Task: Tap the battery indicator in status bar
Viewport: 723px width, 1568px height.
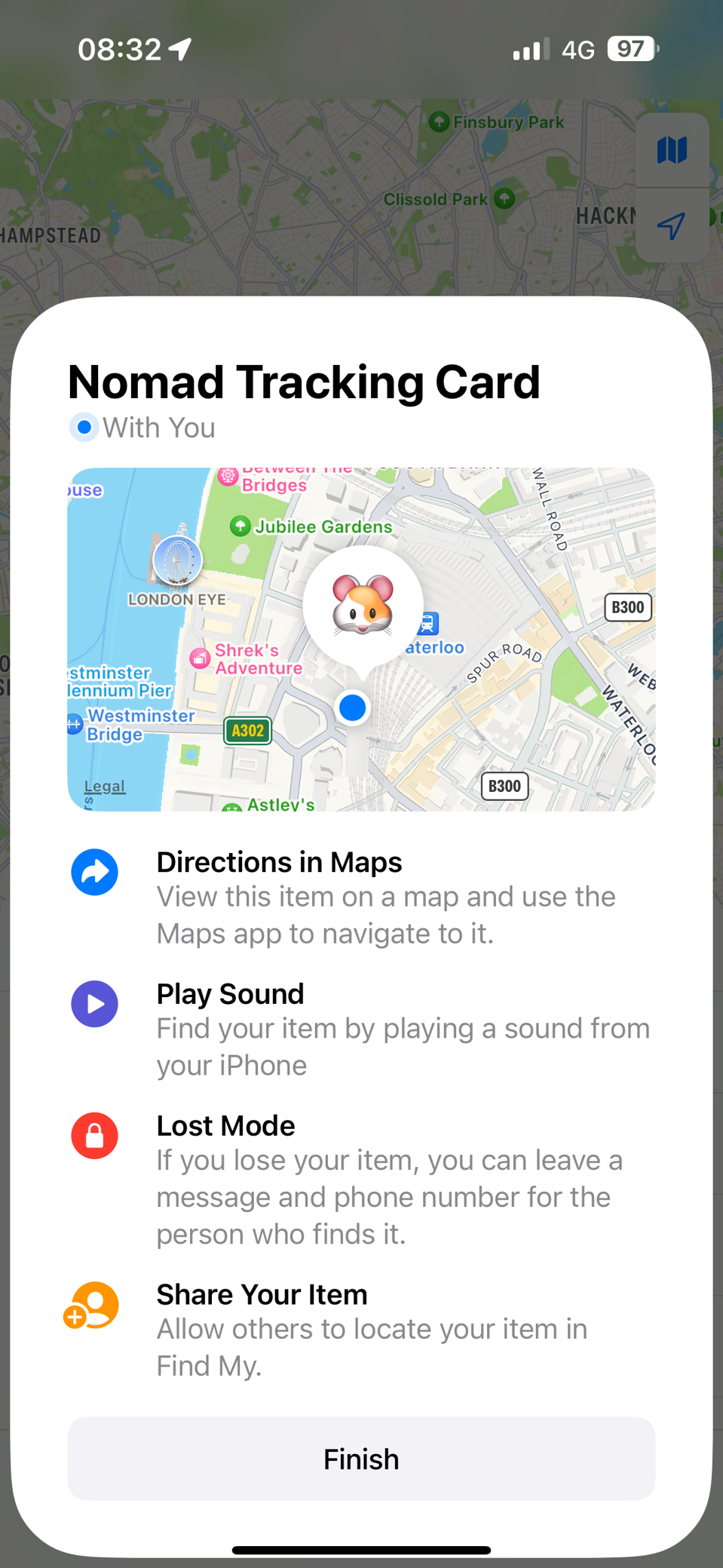Action: tap(630, 48)
